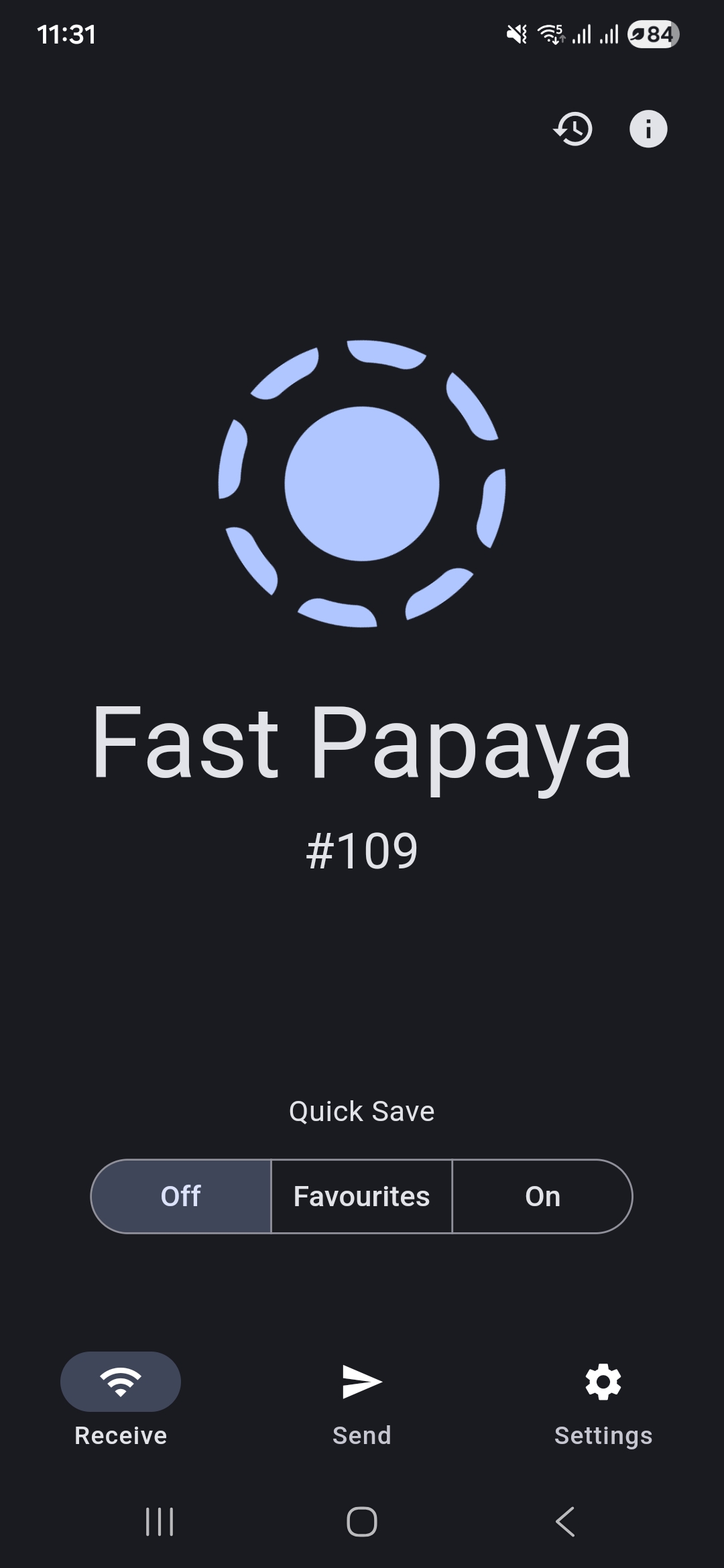Tap the info icon for app details
This screenshot has height=1568, width=724.
pyautogui.click(x=648, y=129)
